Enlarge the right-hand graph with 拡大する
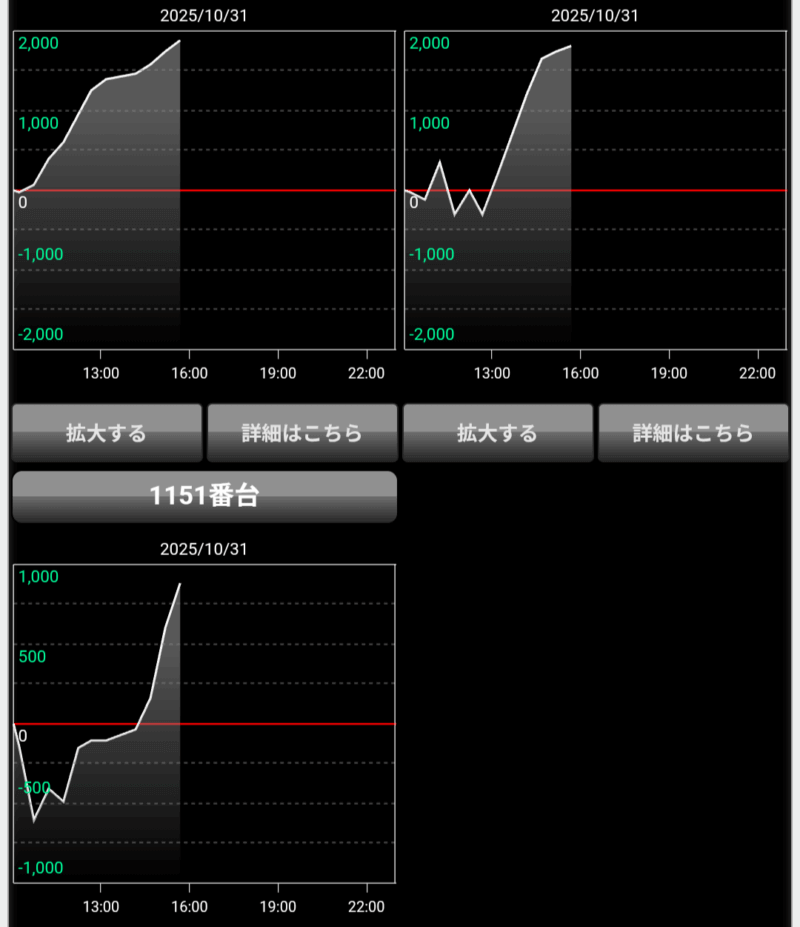Image resolution: width=800 pixels, height=927 pixels. (x=497, y=433)
